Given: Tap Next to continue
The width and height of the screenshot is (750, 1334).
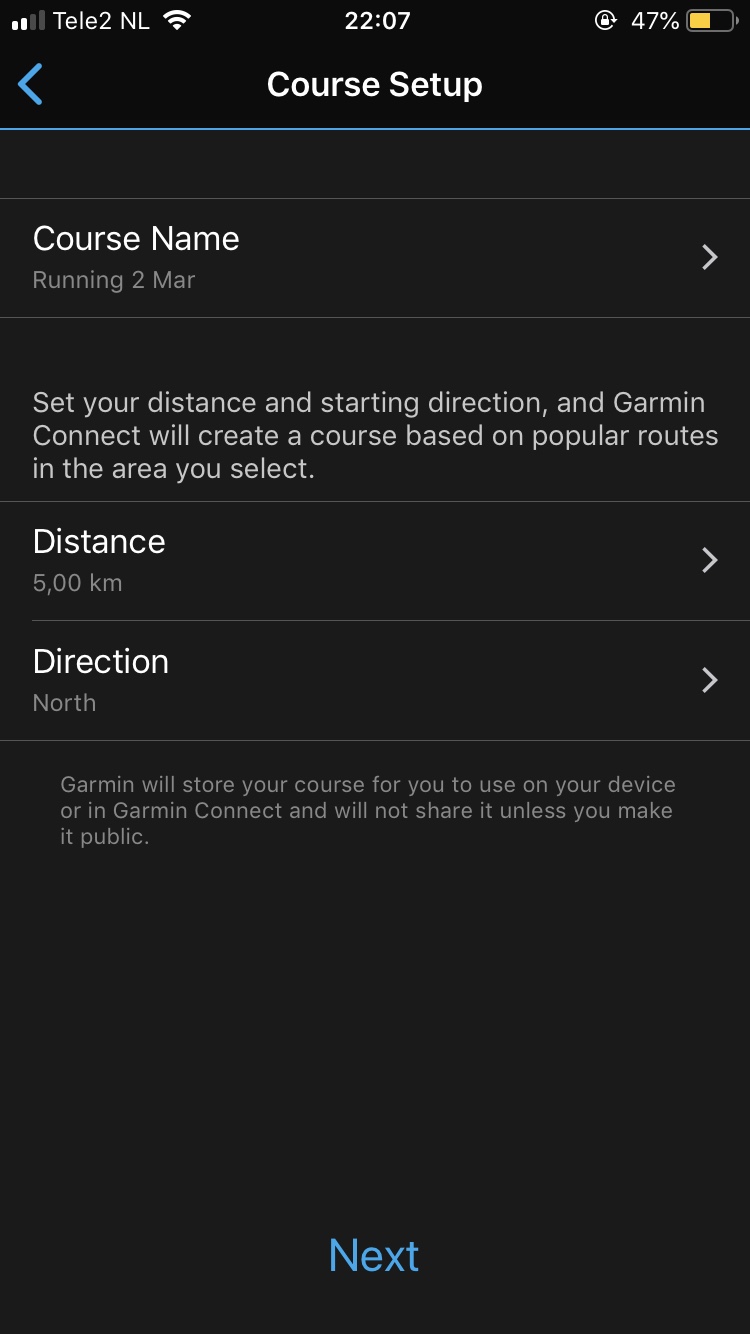Looking at the screenshot, I should click(x=374, y=1255).
